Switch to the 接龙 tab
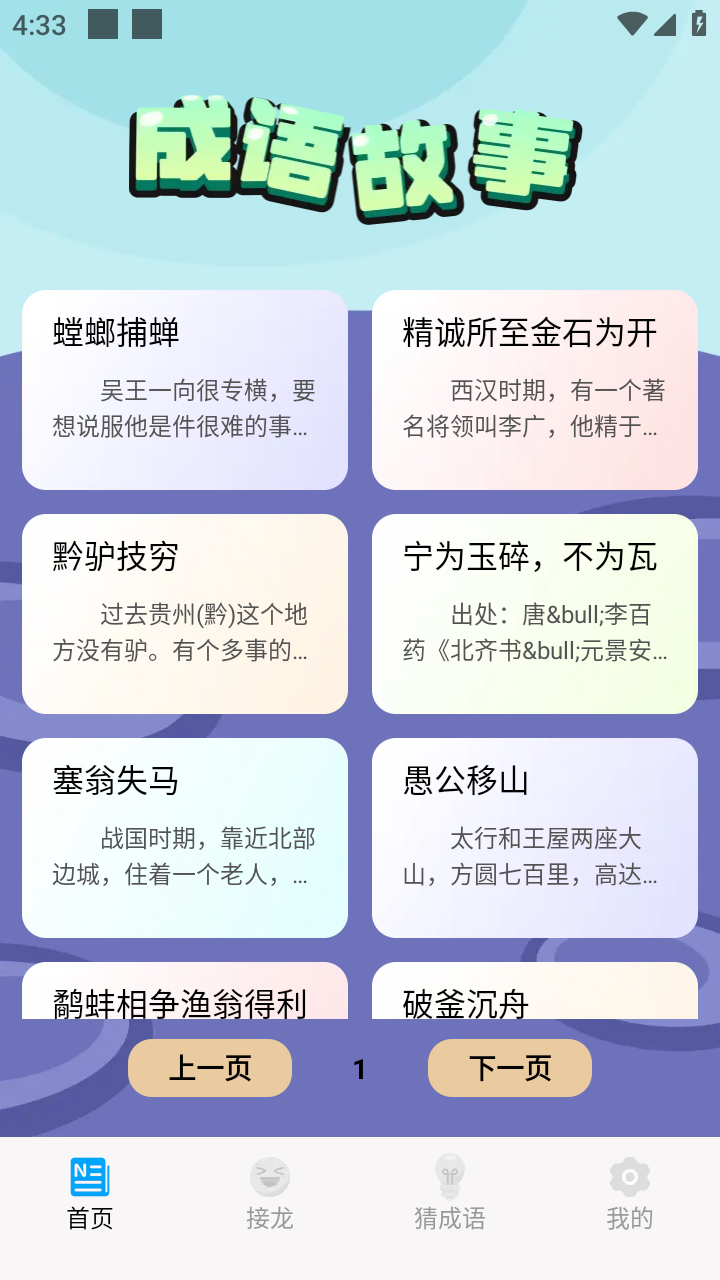The image size is (720, 1280). 270,1195
